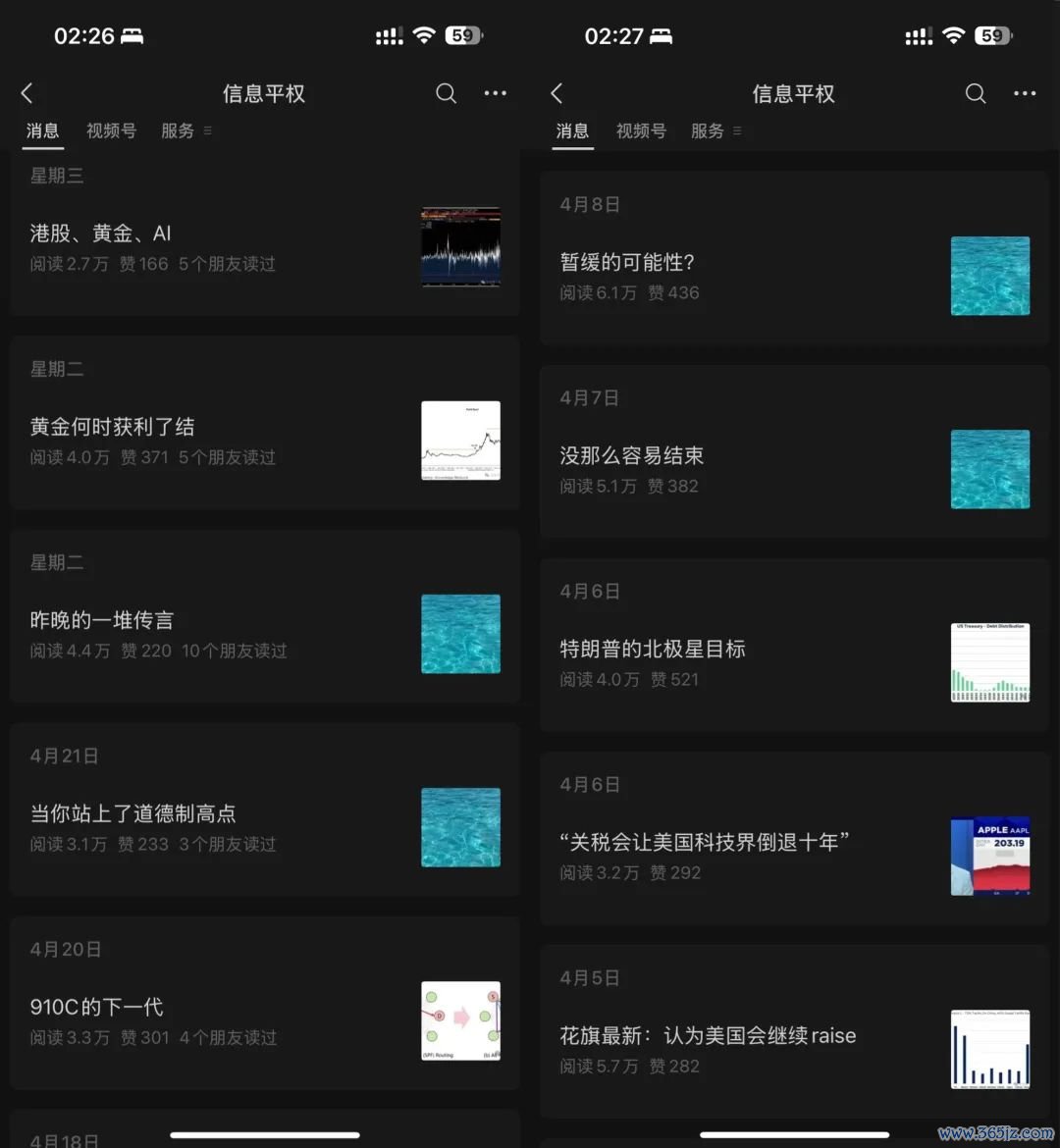Viewport: 1060px width, 1148px height.
Task: Tap the search icon on the right screen
Action: tap(975, 93)
